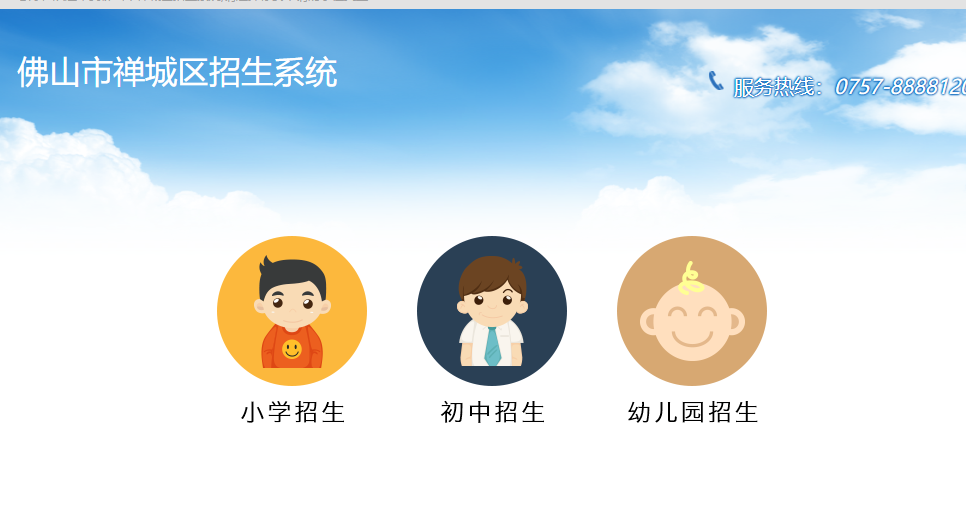The image size is (966, 527).
Task: Enter the 幼儿园招生 enrollment section
Action: coord(692,311)
